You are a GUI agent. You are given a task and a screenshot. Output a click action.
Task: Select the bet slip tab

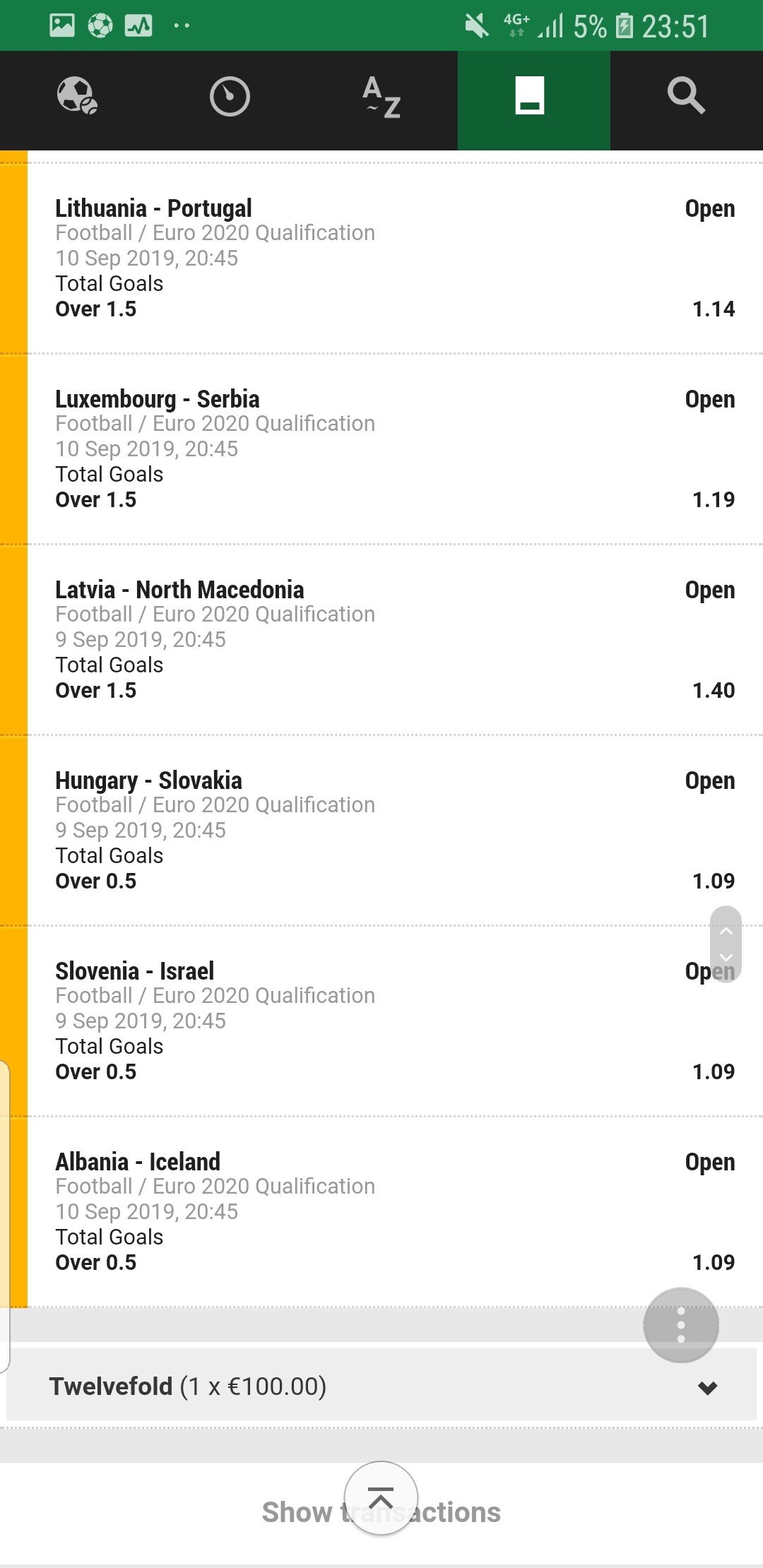tap(533, 97)
